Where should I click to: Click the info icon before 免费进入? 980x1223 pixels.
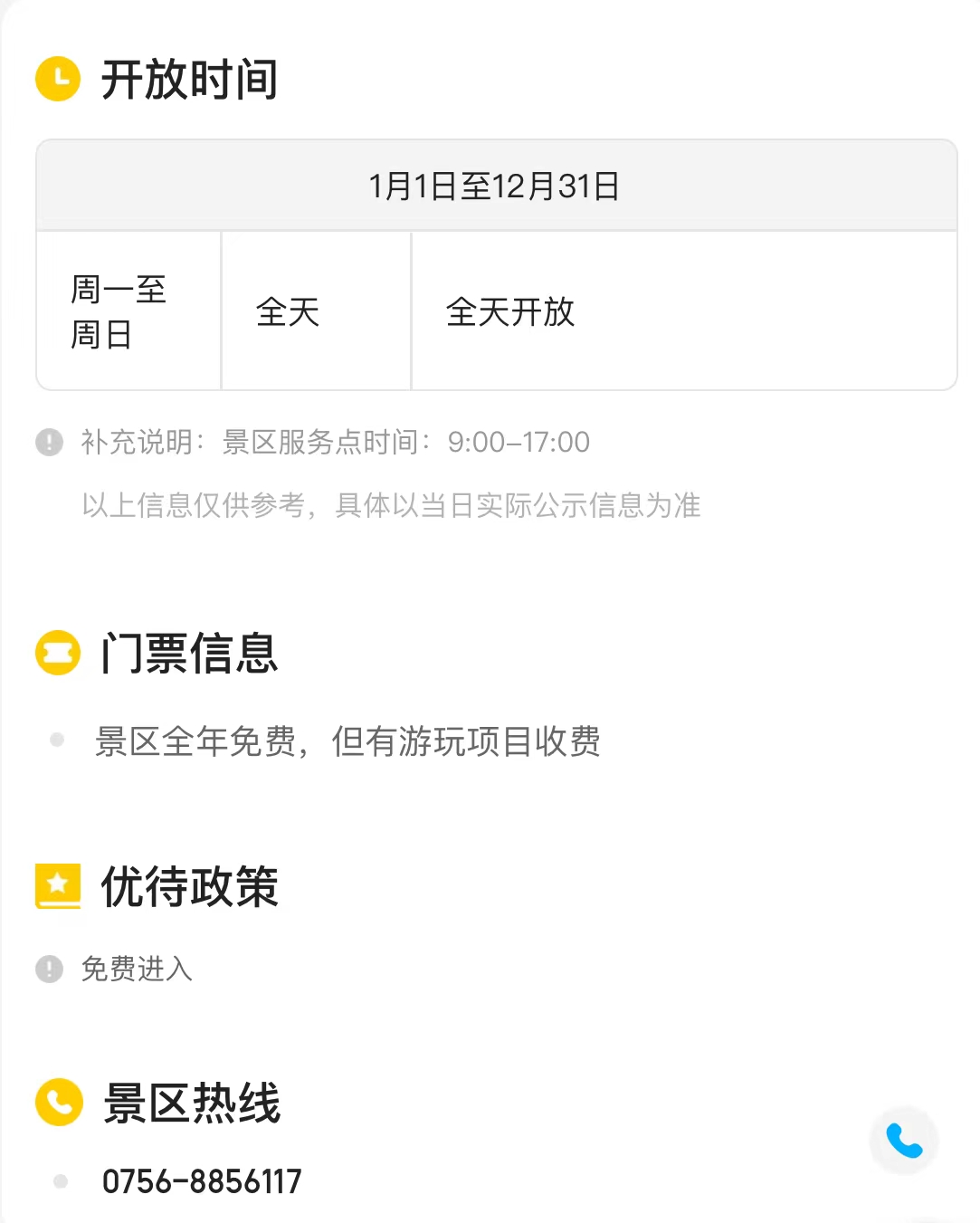50,969
